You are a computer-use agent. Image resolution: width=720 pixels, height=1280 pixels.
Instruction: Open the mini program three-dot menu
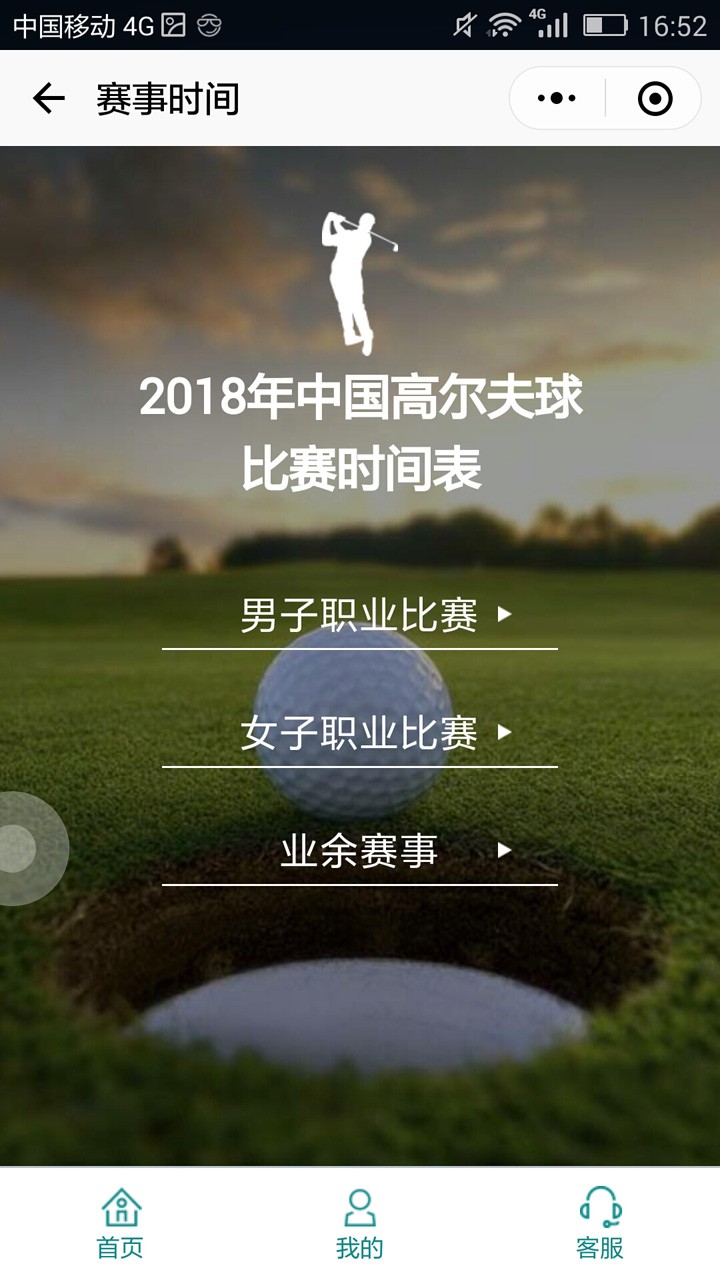click(557, 98)
